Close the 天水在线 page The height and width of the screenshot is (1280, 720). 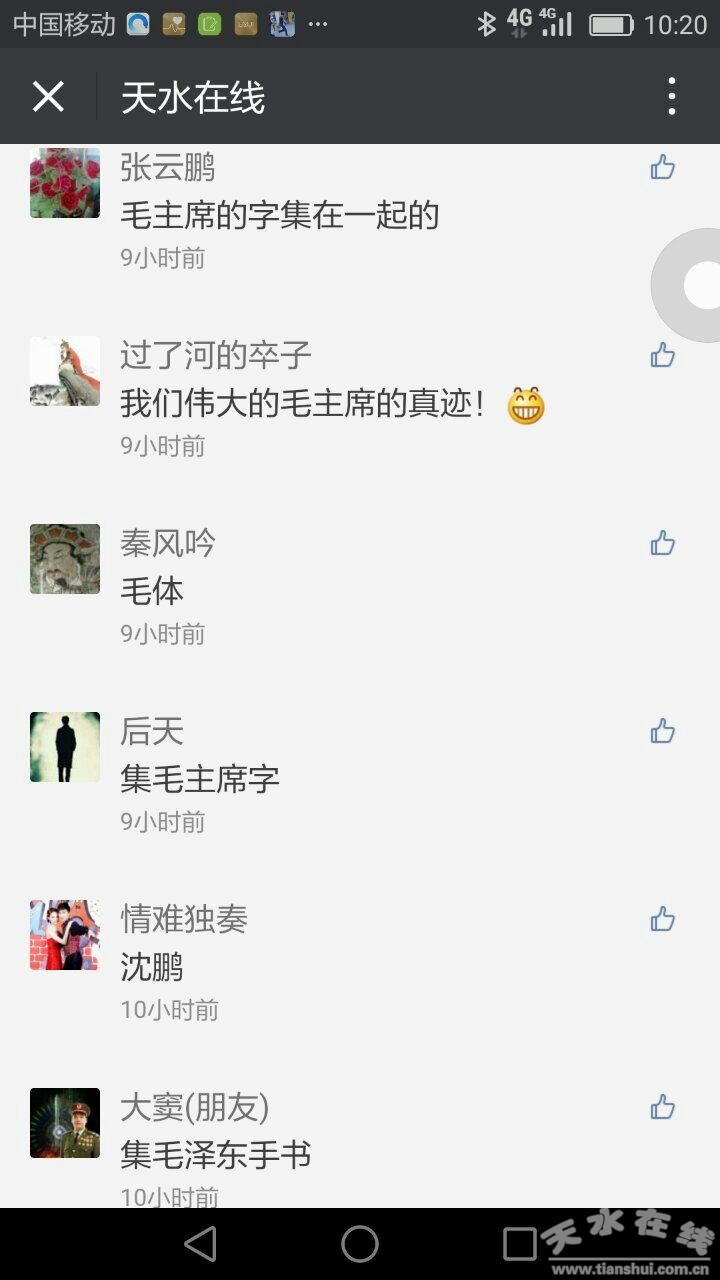[48, 97]
